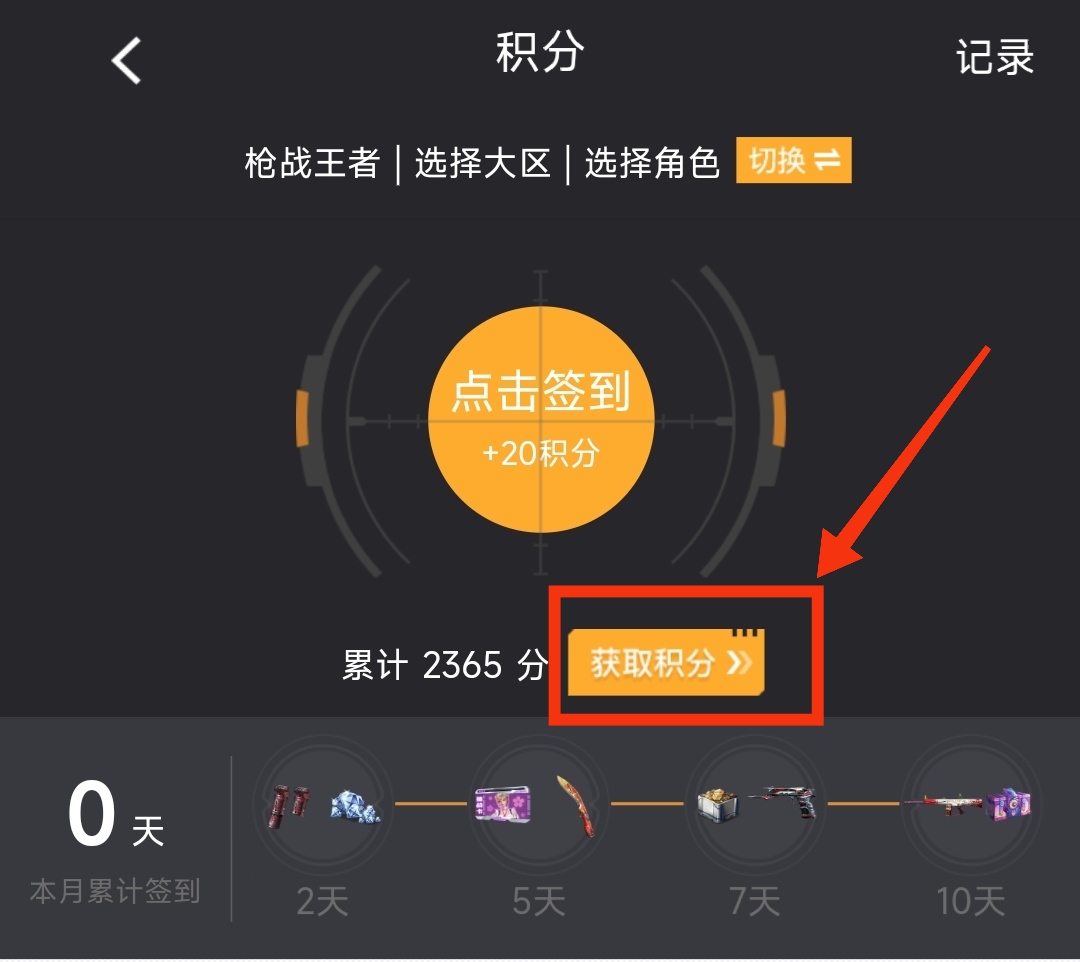
Task: View the 7天 sign-in reward
Action: [x=756, y=805]
